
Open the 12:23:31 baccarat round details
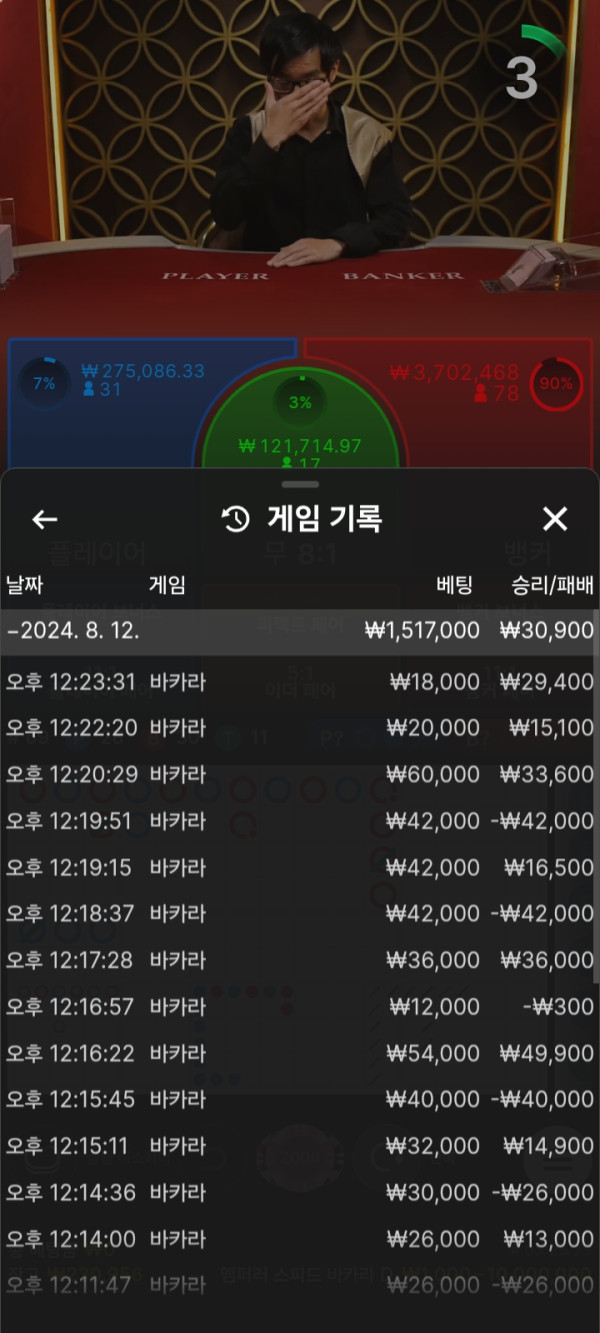point(299,682)
